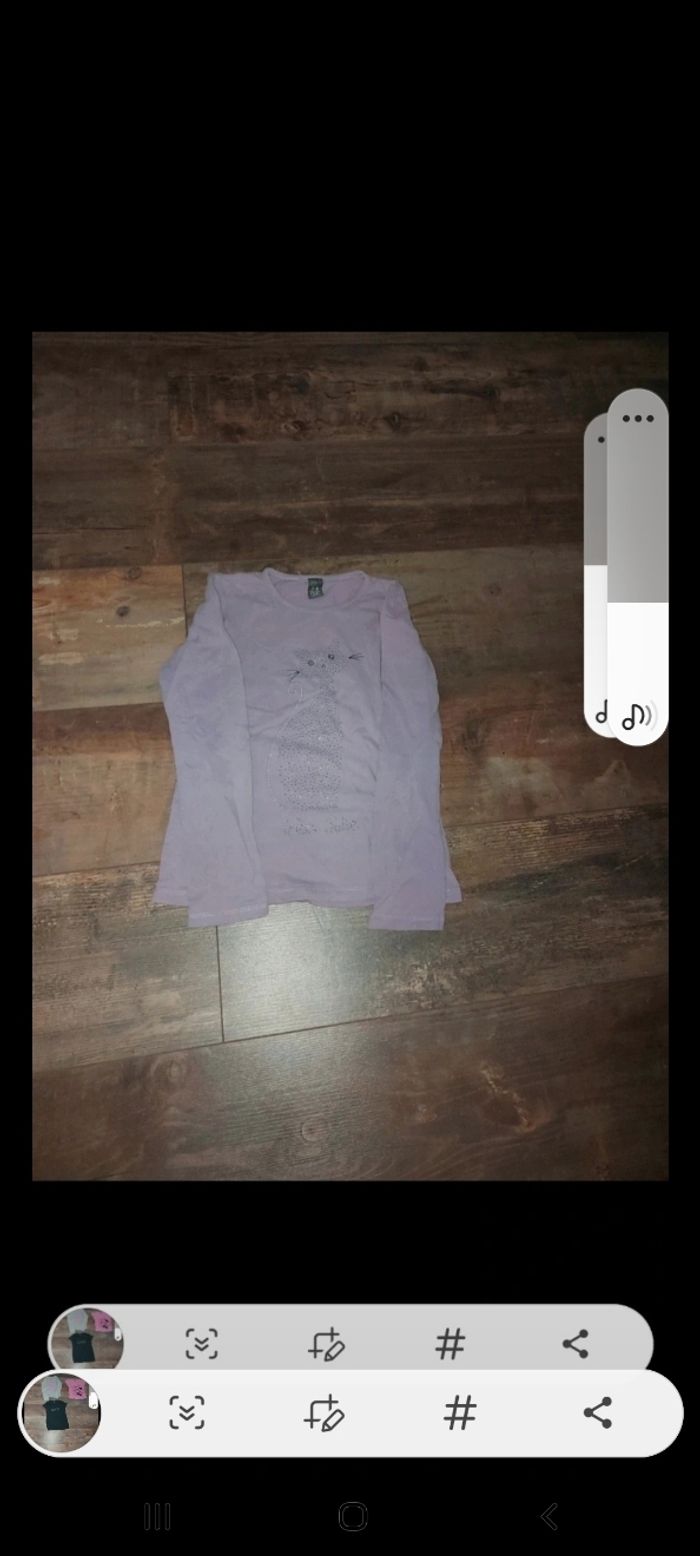The width and height of the screenshot is (700, 1556).
Task: Go to the home screen via the navigation bar
Action: tap(352, 1517)
